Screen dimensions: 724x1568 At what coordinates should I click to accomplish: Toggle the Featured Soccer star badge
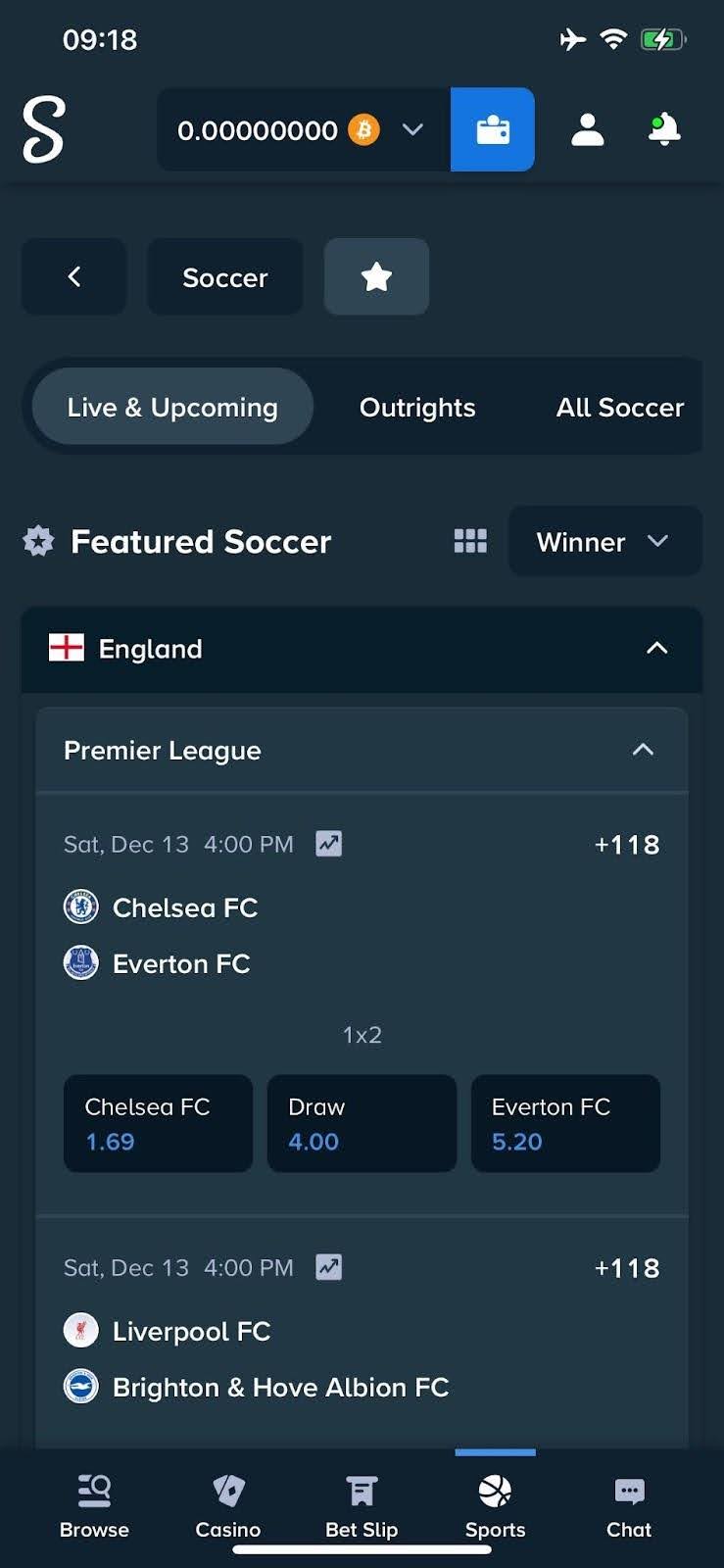[39, 541]
